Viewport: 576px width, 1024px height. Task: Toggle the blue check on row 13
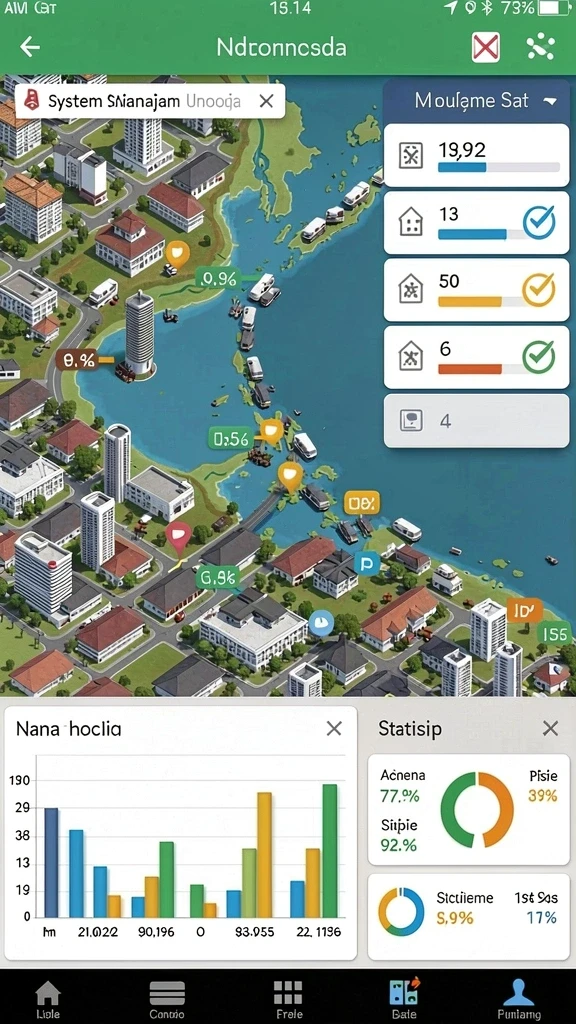point(539,222)
